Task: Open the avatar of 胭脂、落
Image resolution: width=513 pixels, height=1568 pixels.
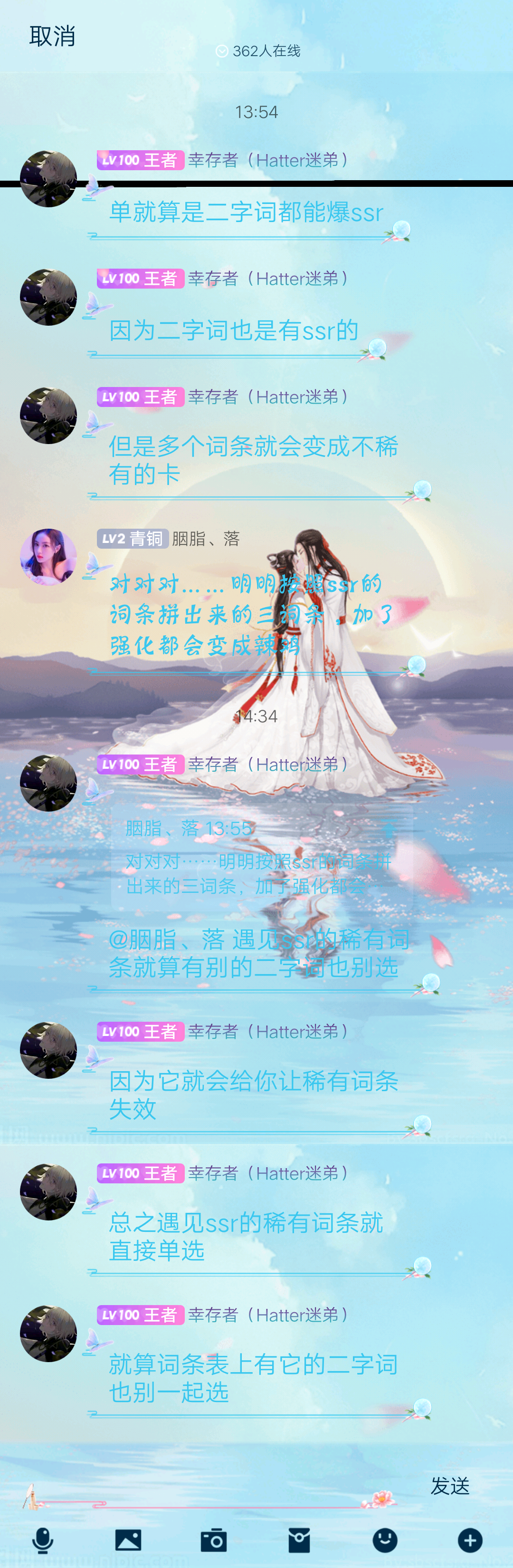Action: click(x=48, y=557)
